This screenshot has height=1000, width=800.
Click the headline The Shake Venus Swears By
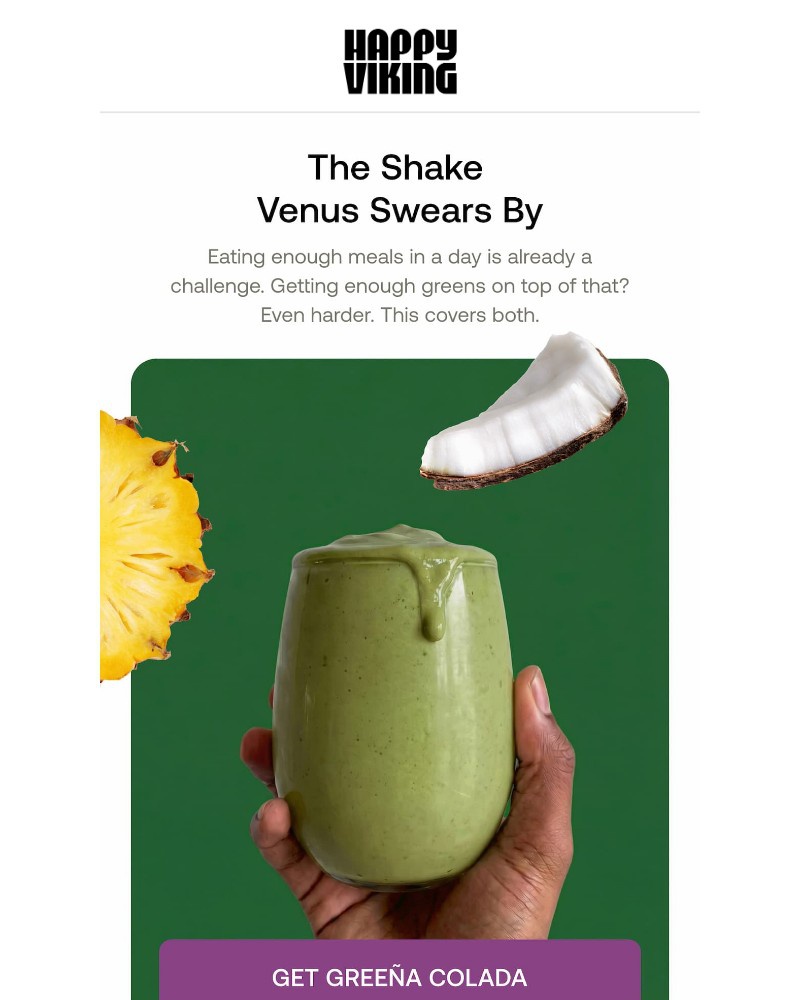398,188
